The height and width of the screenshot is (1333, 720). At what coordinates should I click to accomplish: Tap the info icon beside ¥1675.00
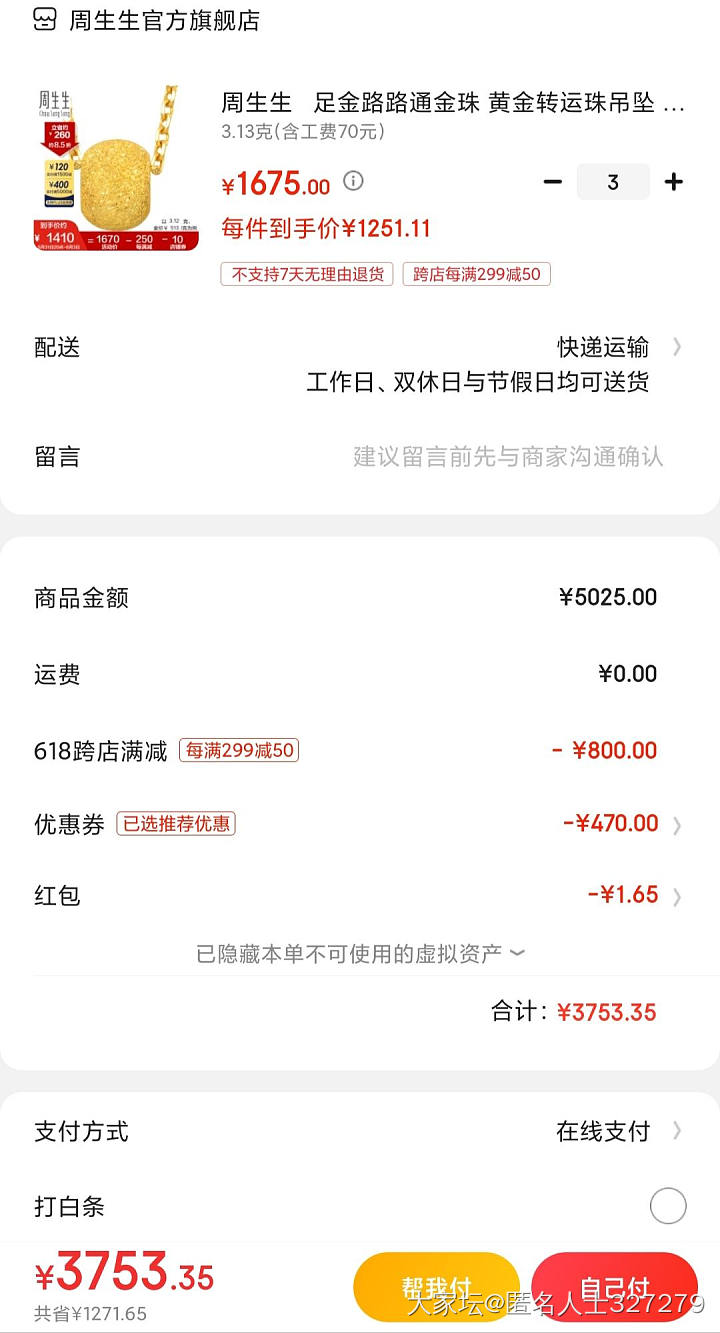(353, 181)
